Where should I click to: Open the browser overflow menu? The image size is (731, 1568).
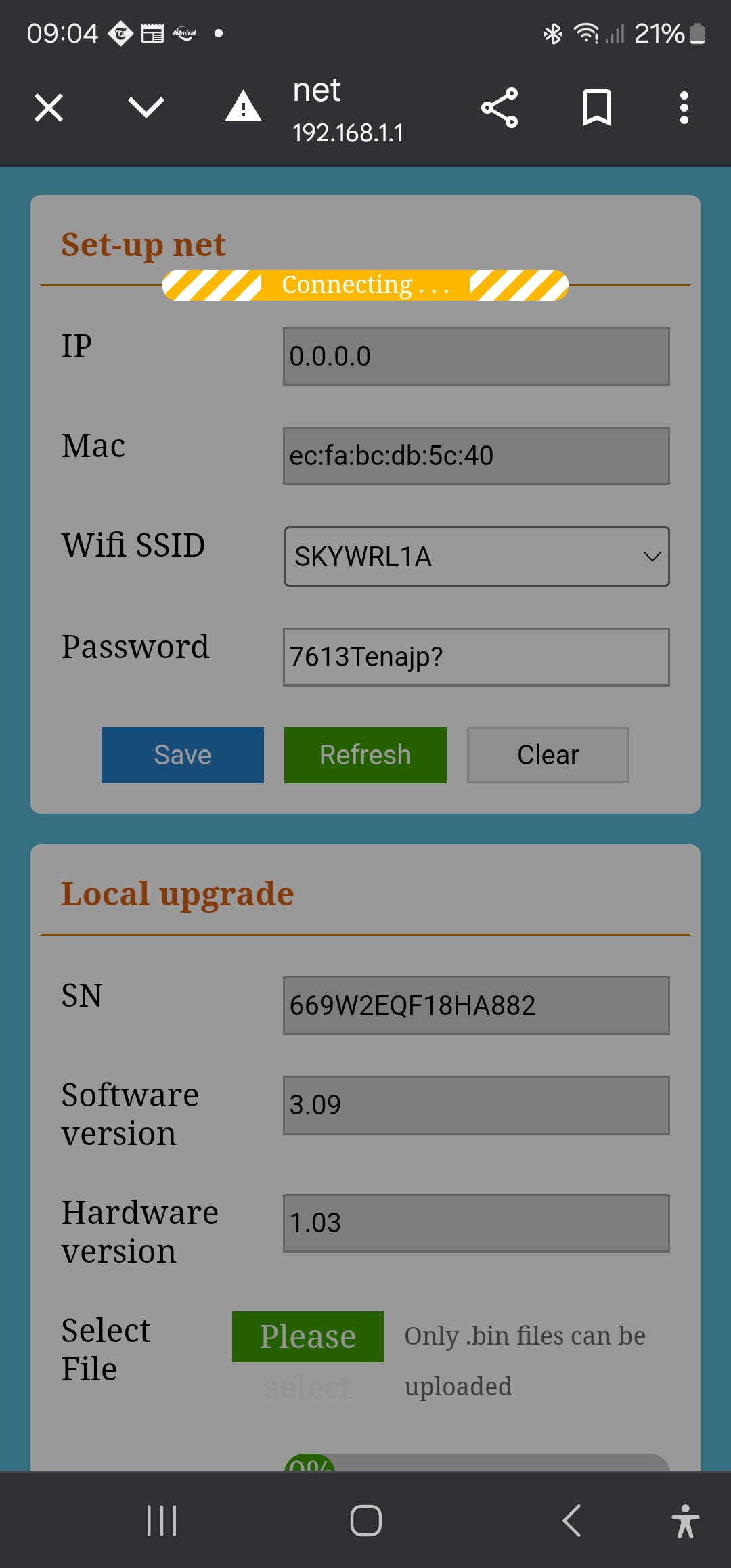point(684,108)
